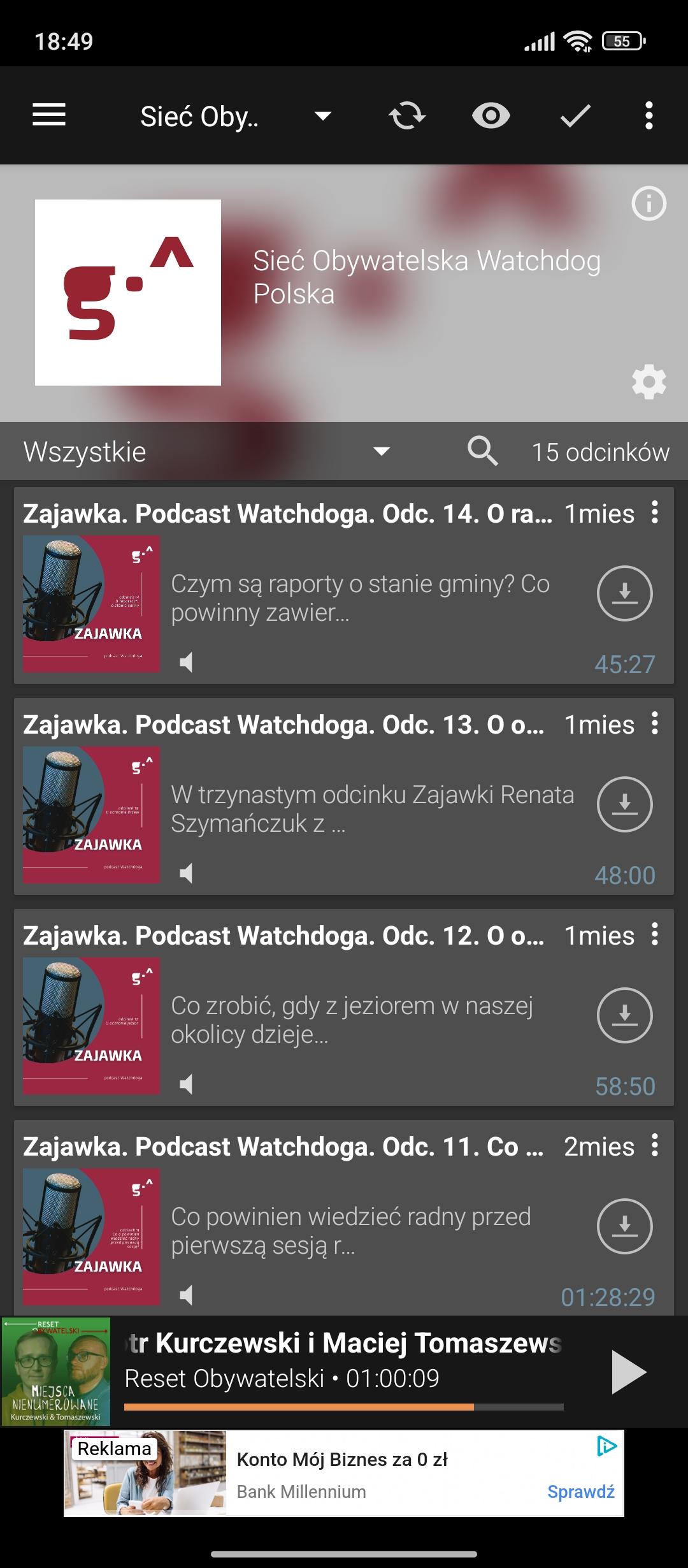Show podcast info via the info icon
Viewport: 688px width, 1568px height.
pyautogui.click(x=649, y=204)
